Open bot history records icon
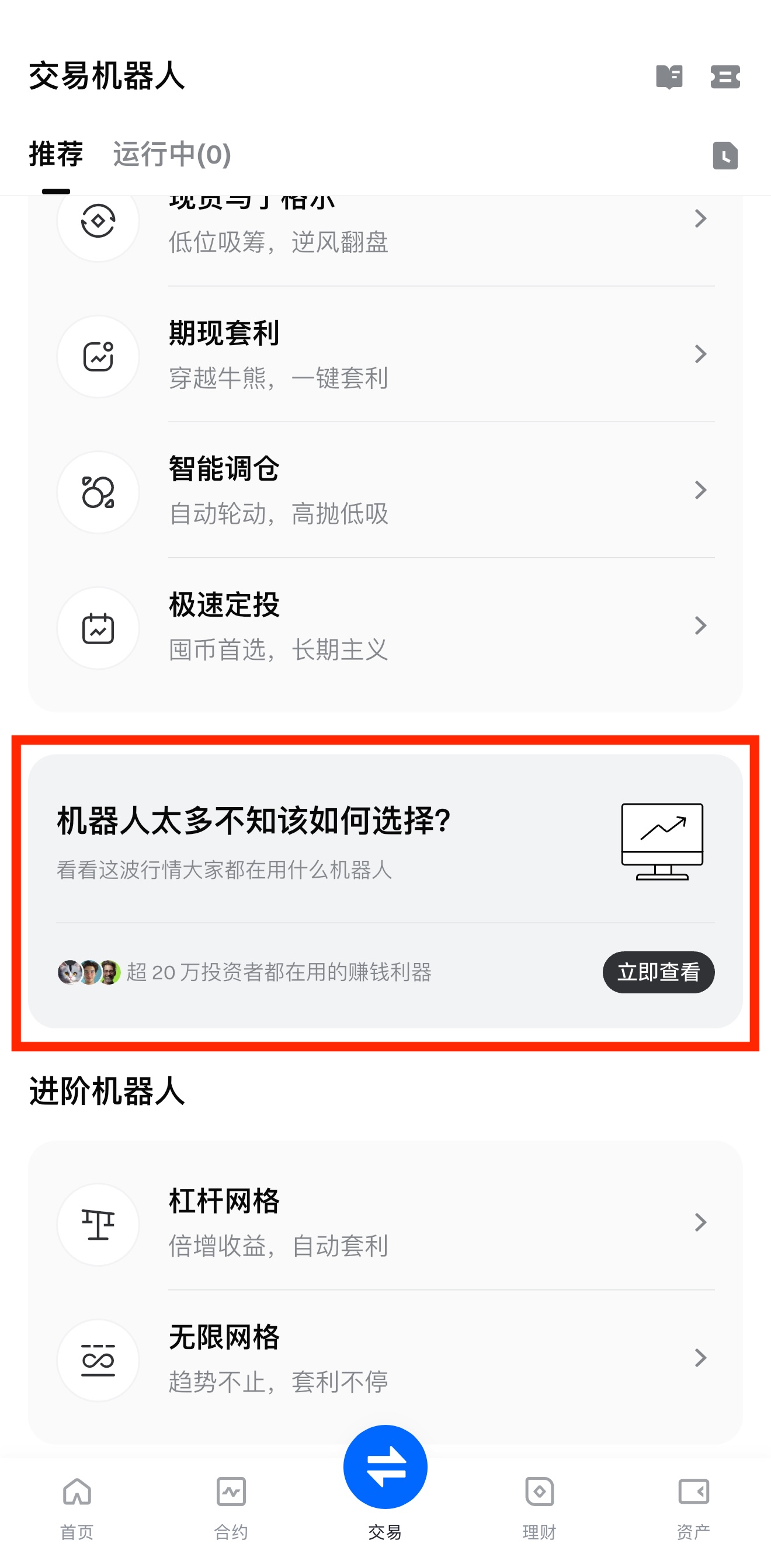 click(725, 155)
